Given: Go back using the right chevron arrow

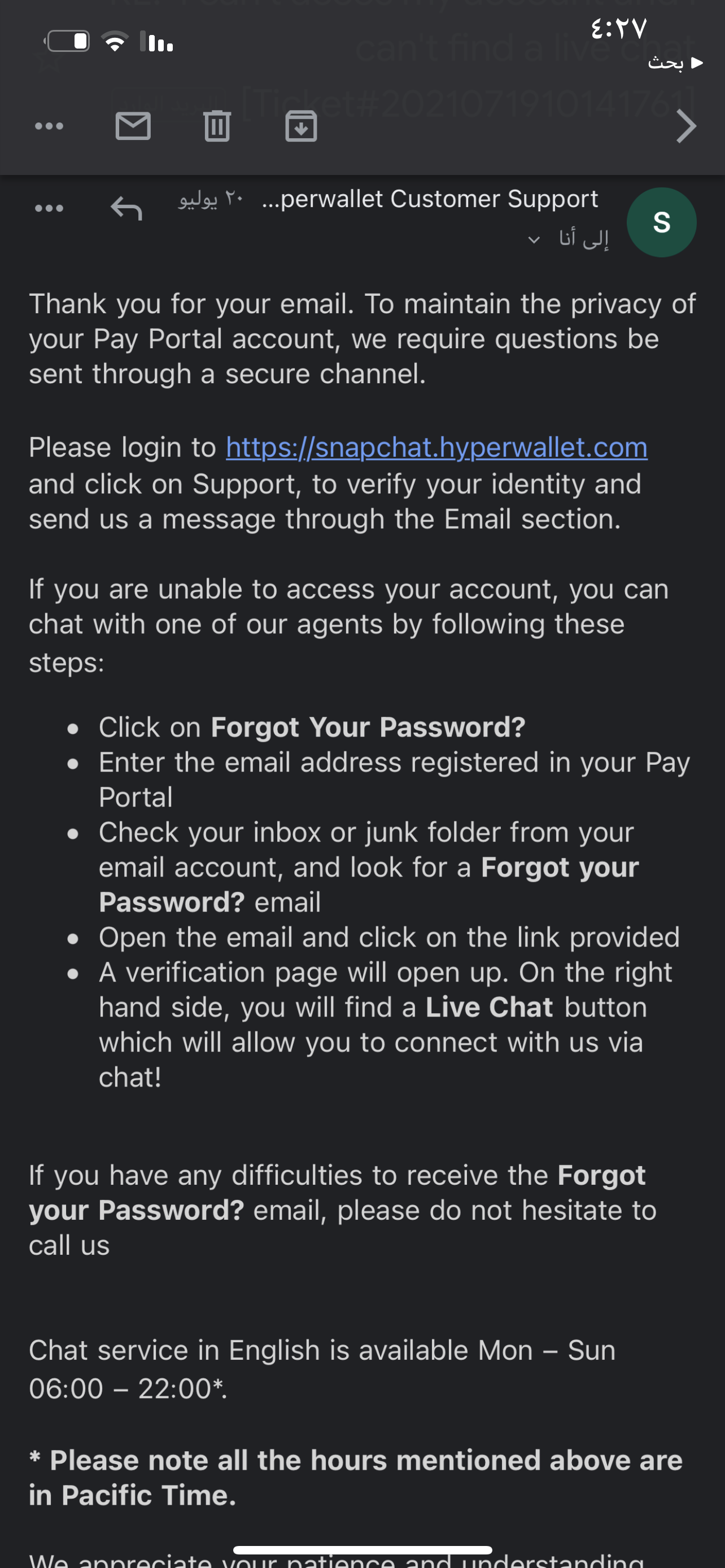Looking at the screenshot, I should tap(686, 126).
